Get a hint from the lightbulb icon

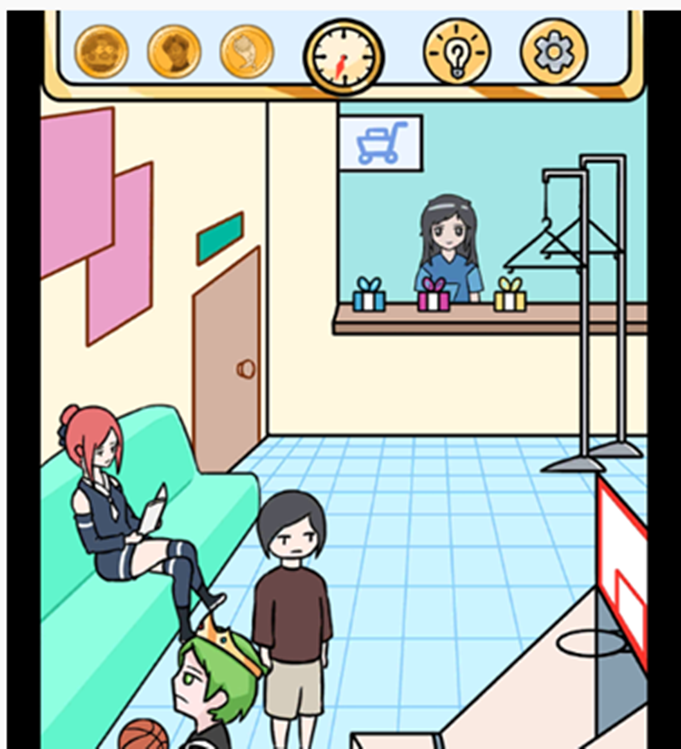point(457,52)
